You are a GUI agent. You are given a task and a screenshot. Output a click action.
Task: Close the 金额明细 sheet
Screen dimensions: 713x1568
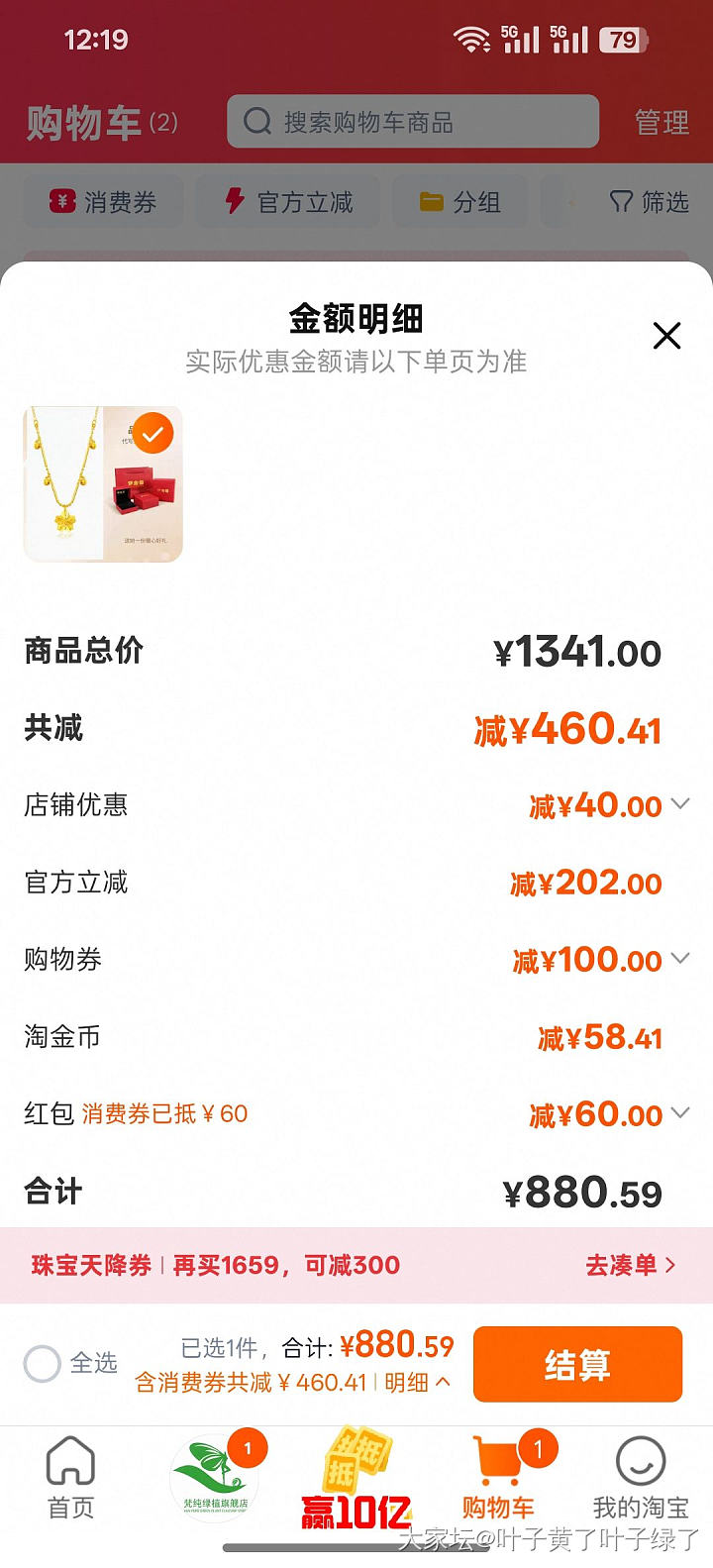pyautogui.click(x=666, y=336)
